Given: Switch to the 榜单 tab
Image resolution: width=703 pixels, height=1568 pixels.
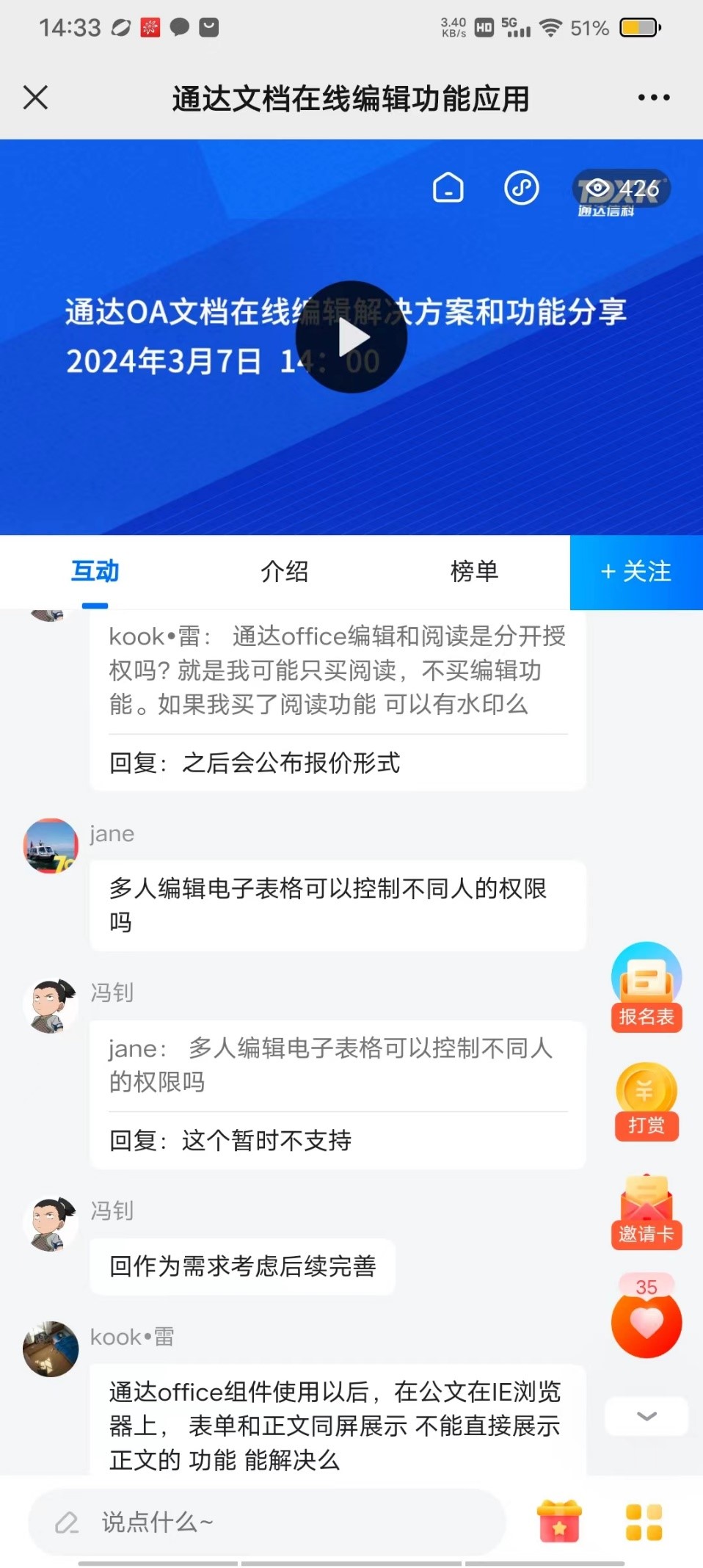Looking at the screenshot, I should tap(474, 571).
